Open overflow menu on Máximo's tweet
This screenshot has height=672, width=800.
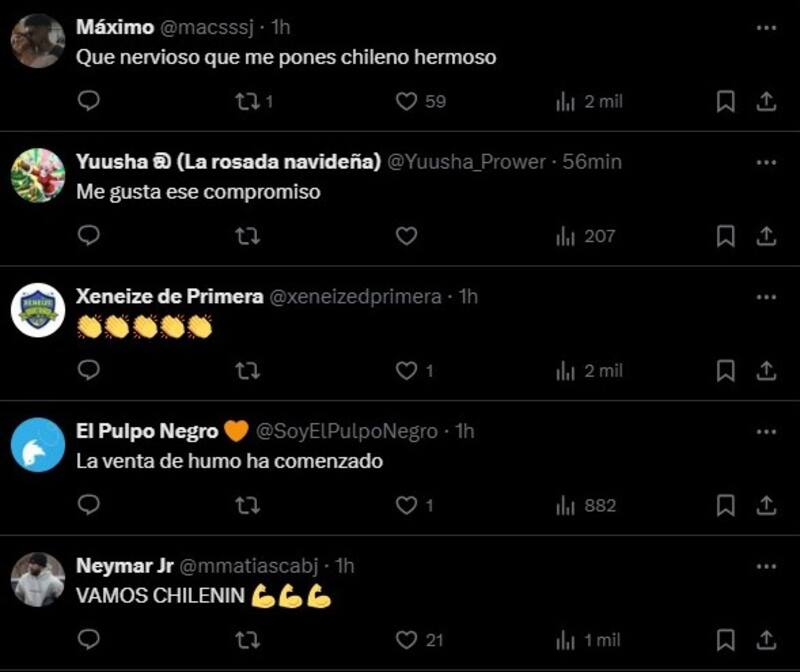point(766,28)
